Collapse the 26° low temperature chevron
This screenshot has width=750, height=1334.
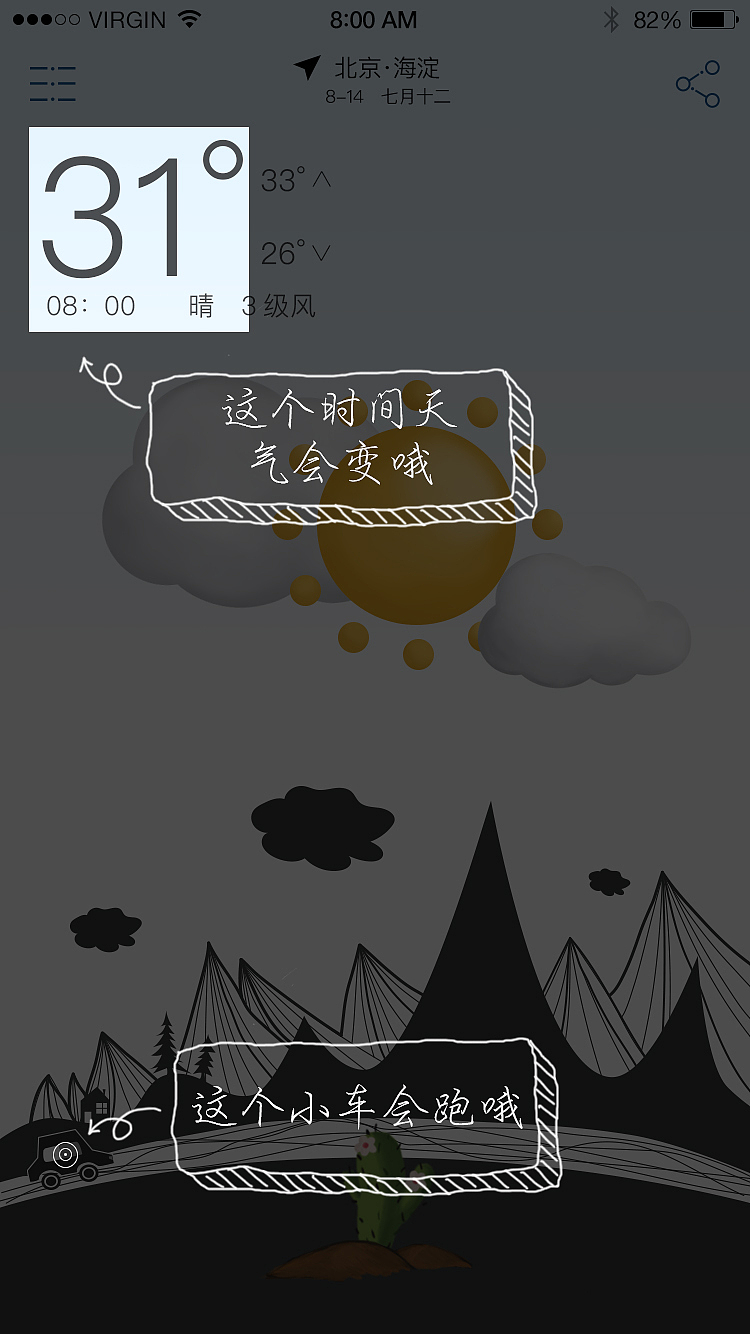pos(322,253)
